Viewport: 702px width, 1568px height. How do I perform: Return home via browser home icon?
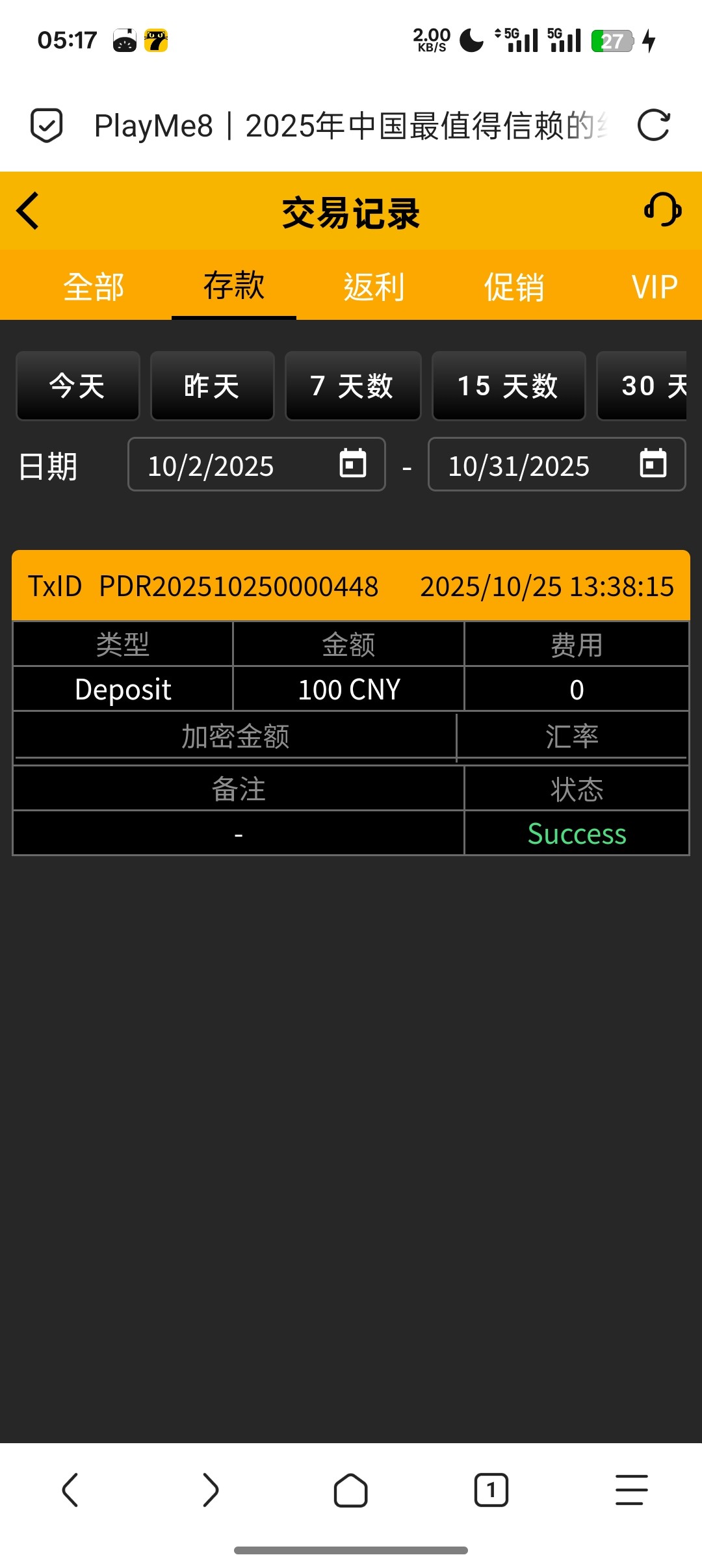[350, 1492]
